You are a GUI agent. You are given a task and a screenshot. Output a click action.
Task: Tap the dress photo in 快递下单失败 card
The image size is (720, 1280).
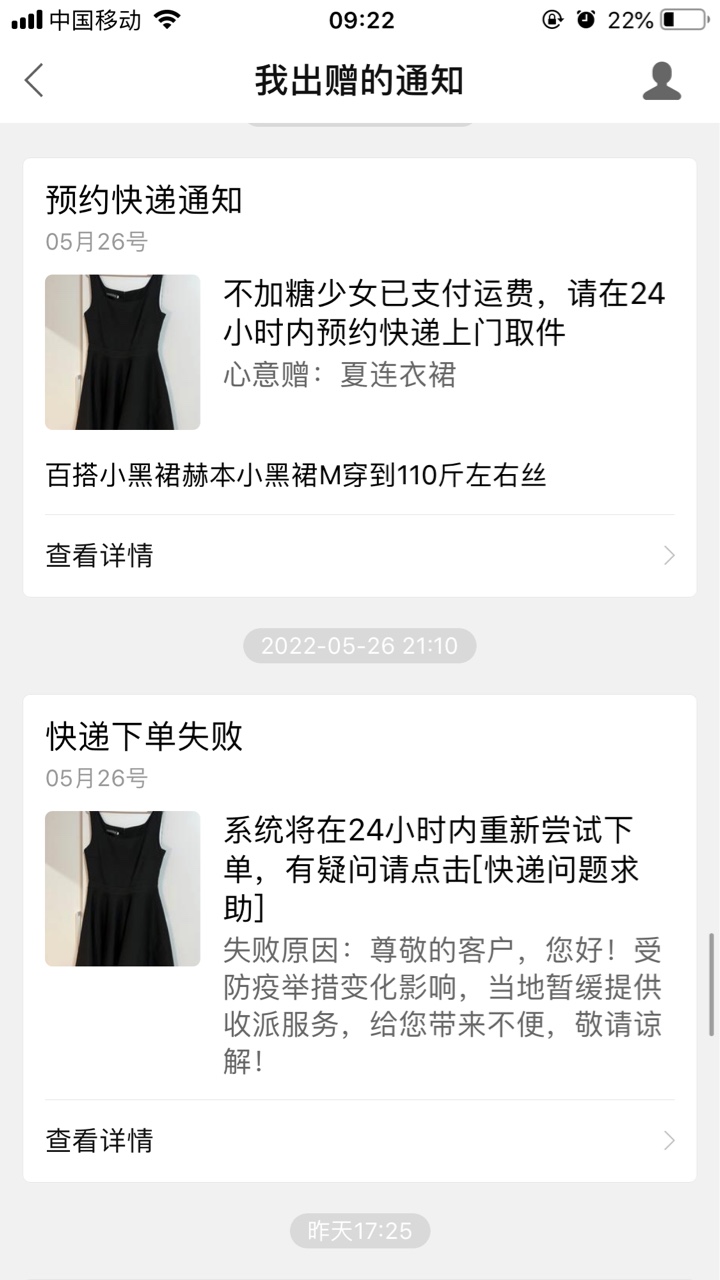point(122,888)
